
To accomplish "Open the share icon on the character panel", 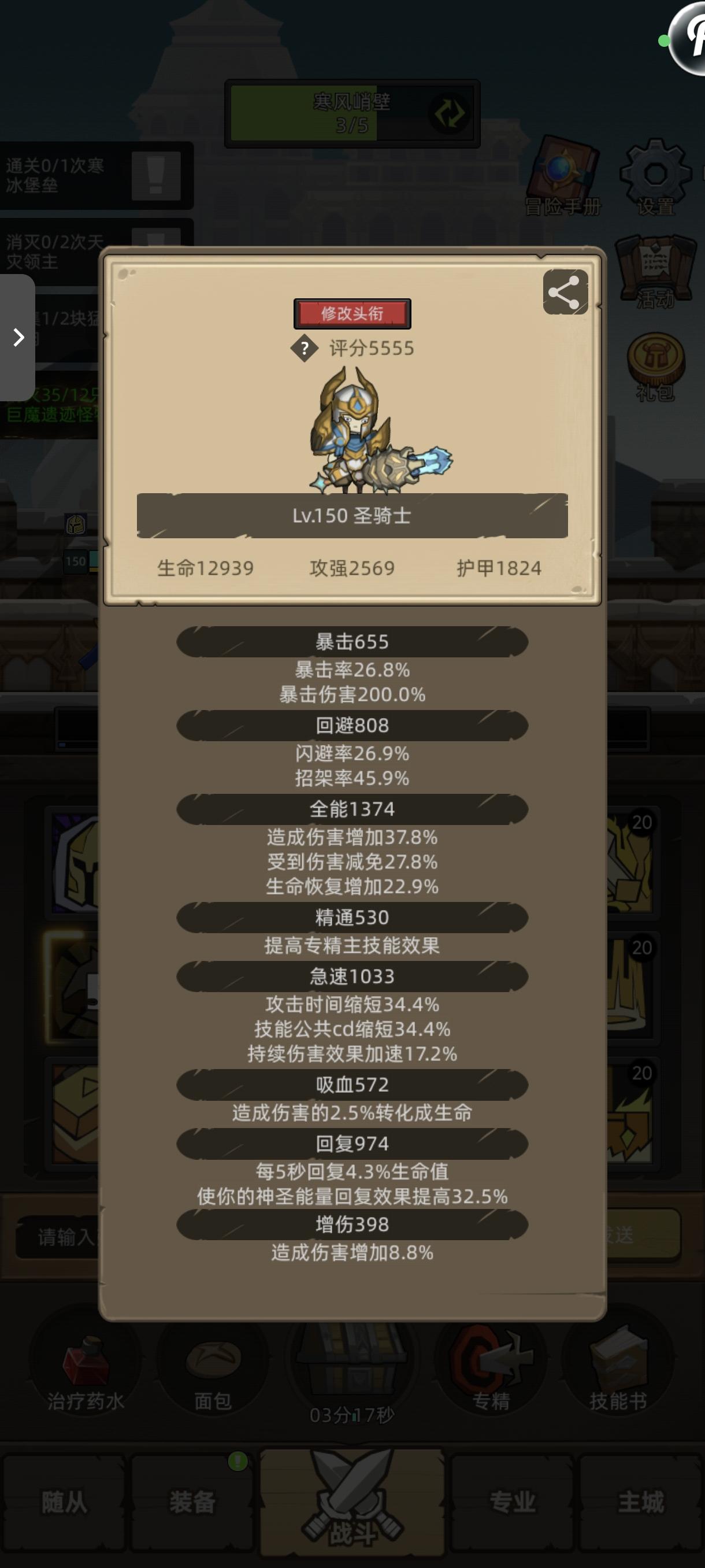I will coord(566,291).
